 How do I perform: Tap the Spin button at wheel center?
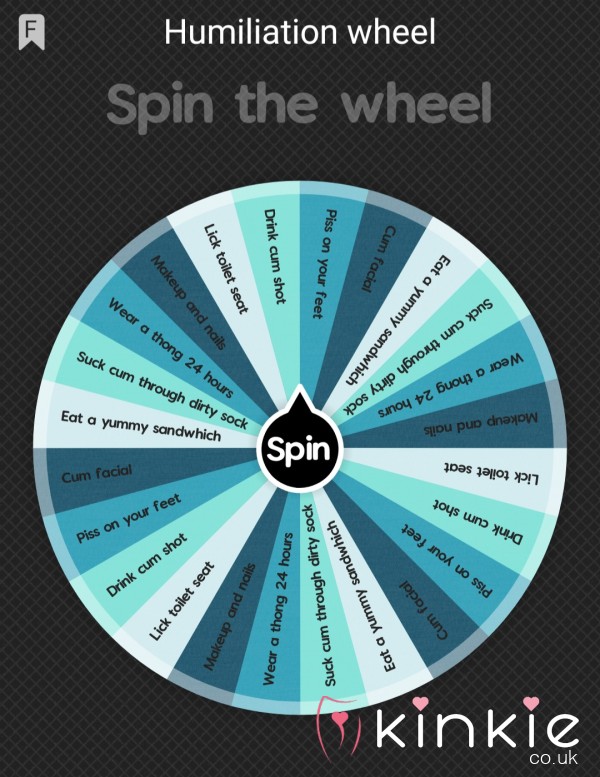tap(300, 446)
